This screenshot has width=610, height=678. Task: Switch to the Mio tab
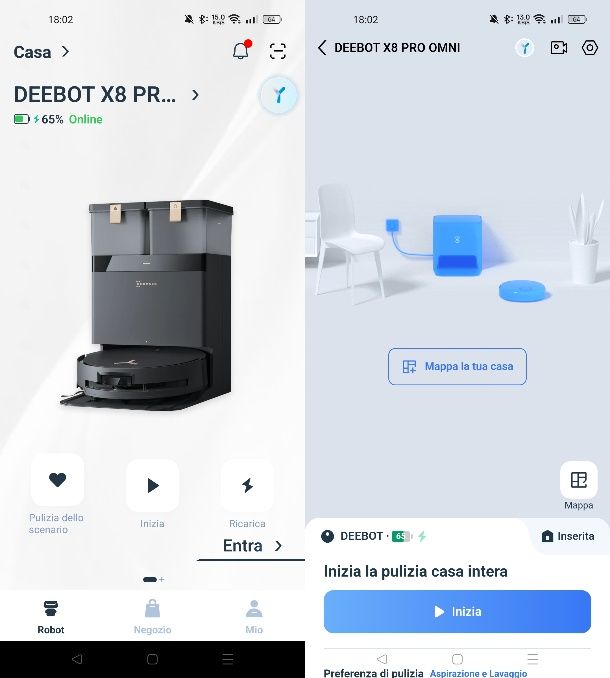click(x=254, y=616)
